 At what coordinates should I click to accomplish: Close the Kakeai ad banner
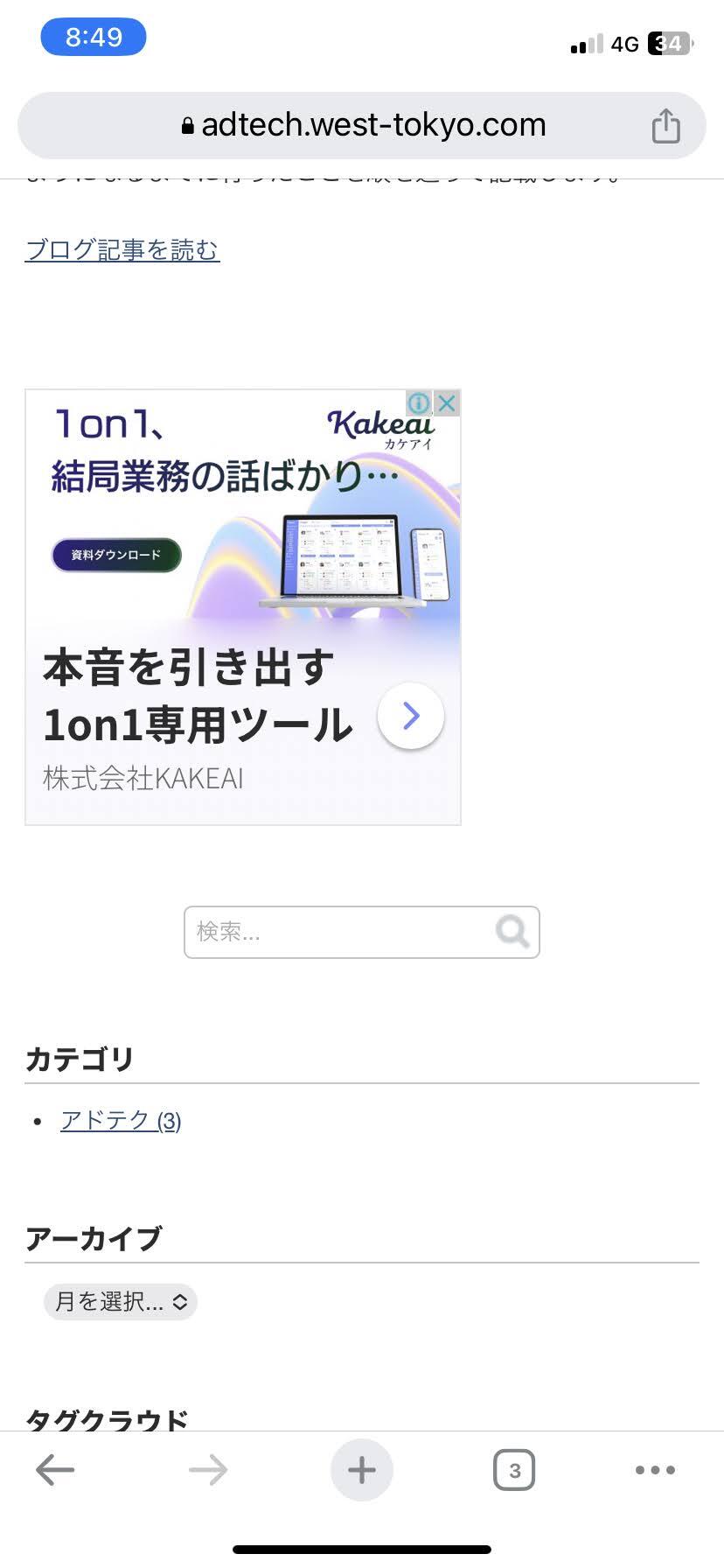(x=447, y=402)
